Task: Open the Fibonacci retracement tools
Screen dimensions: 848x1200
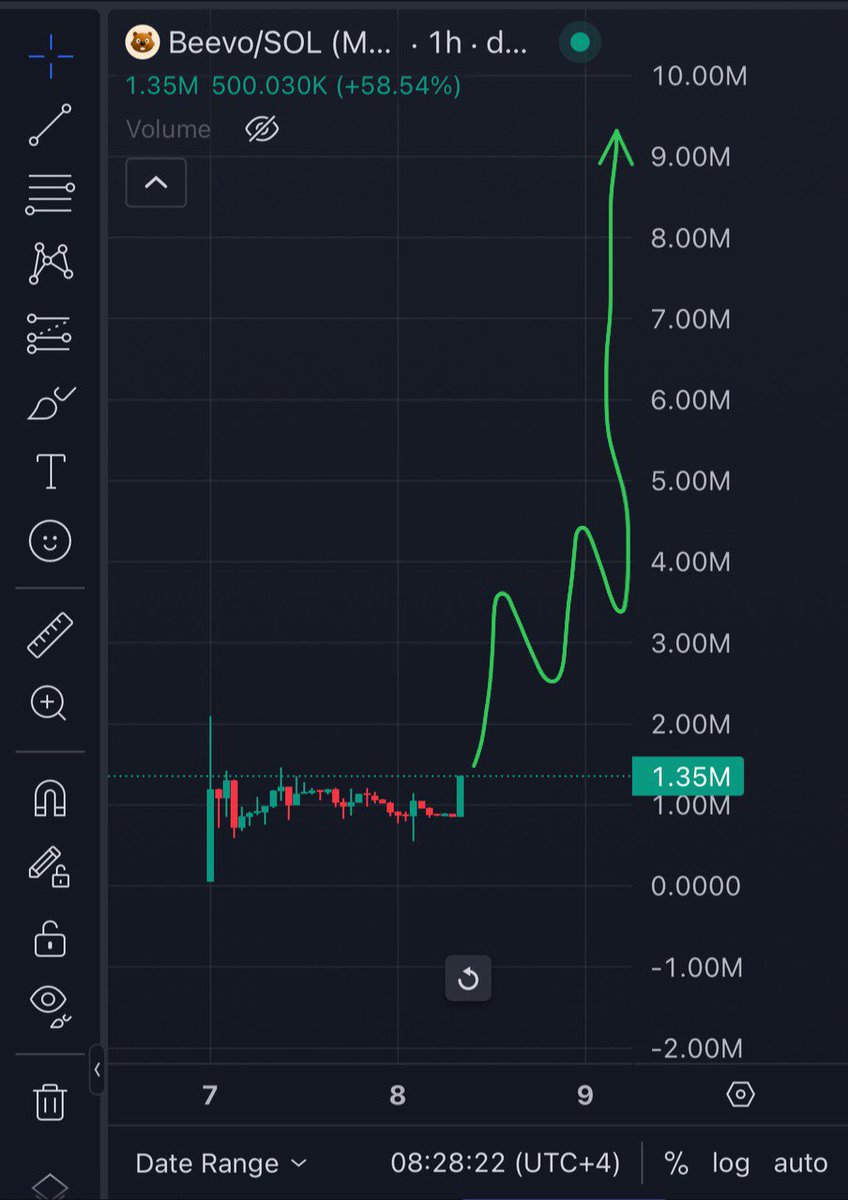Action: [50, 195]
